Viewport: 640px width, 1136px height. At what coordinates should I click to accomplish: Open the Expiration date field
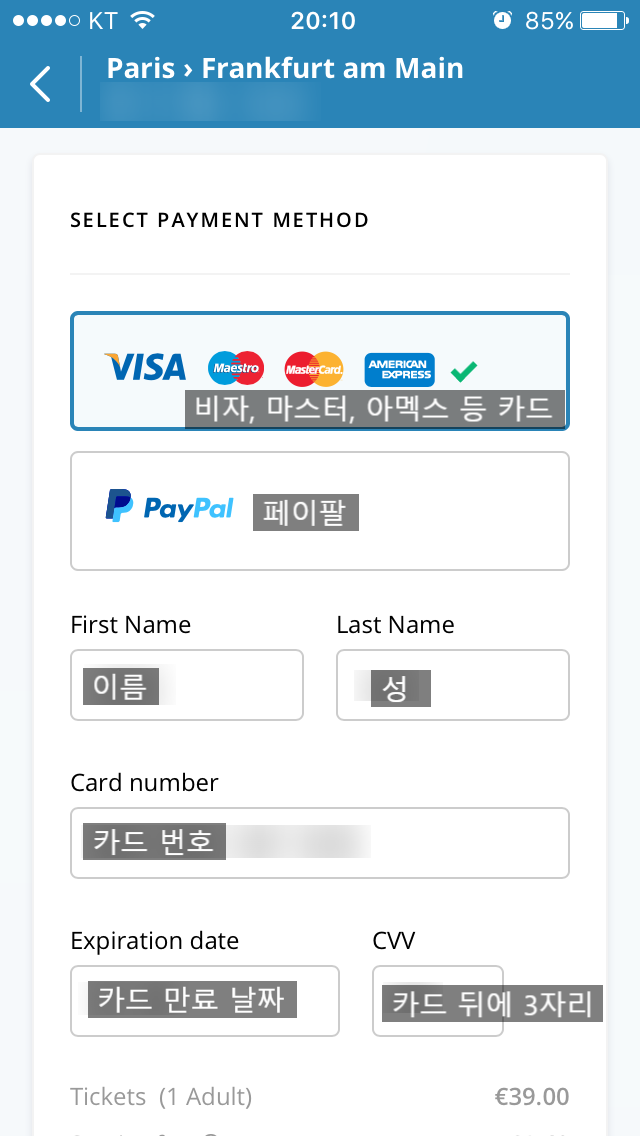coord(204,1000)
